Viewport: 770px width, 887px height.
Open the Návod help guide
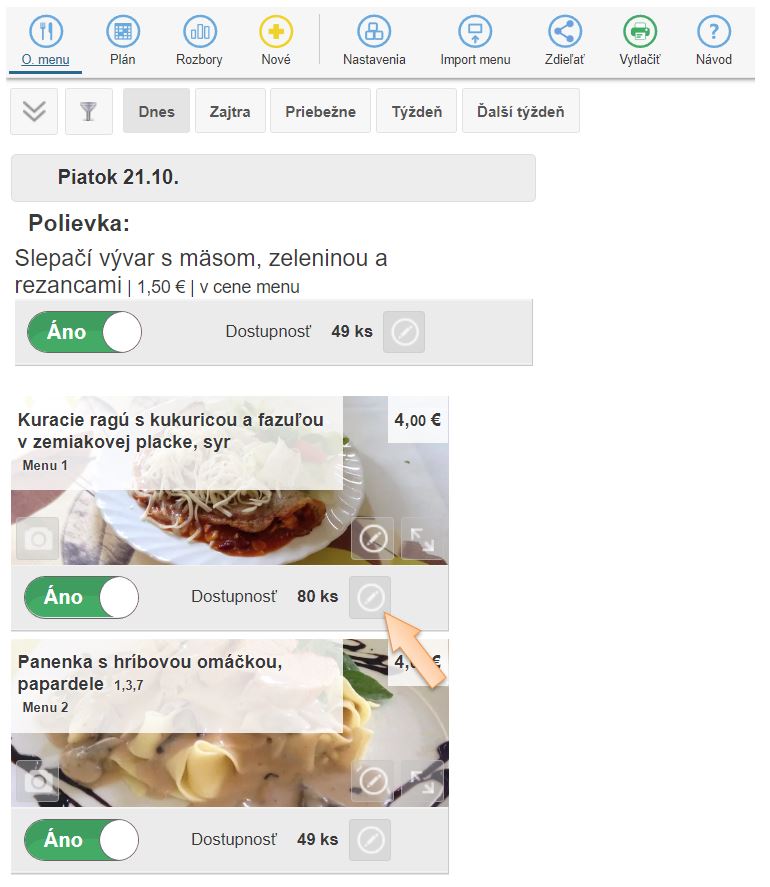(714, 40)
